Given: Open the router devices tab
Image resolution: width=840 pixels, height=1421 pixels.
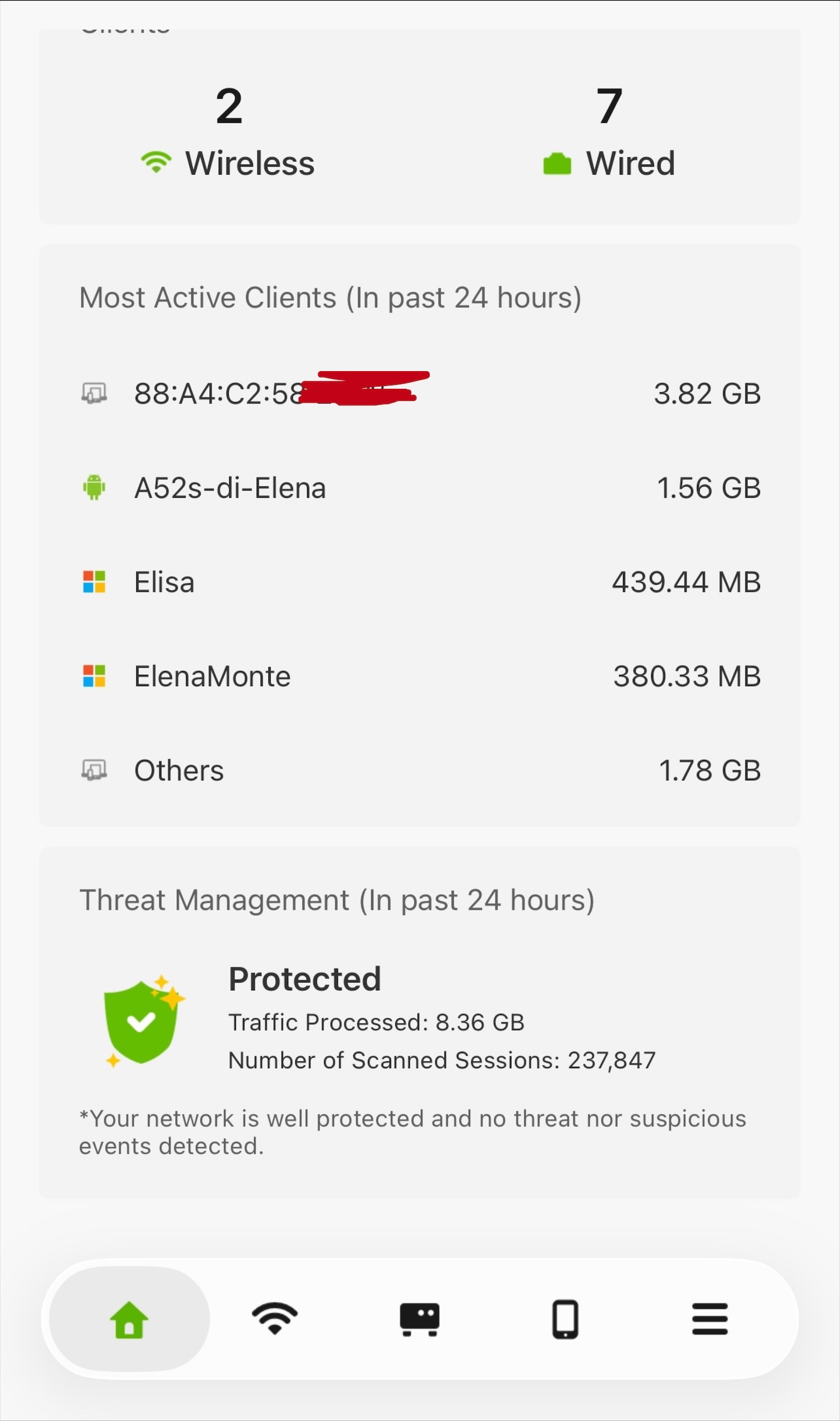Looking at the screenshot, I should pyautogui.click(x=419, y=1319).
